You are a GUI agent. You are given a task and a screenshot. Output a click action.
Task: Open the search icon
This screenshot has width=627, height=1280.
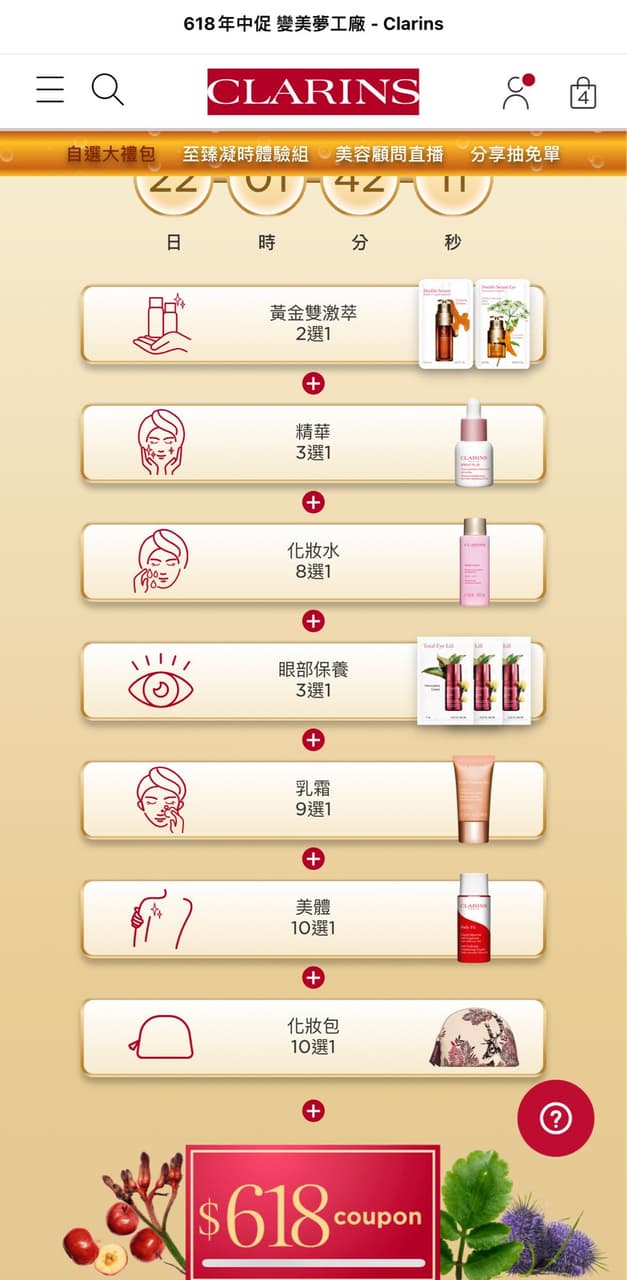click(x=107, y=90)
